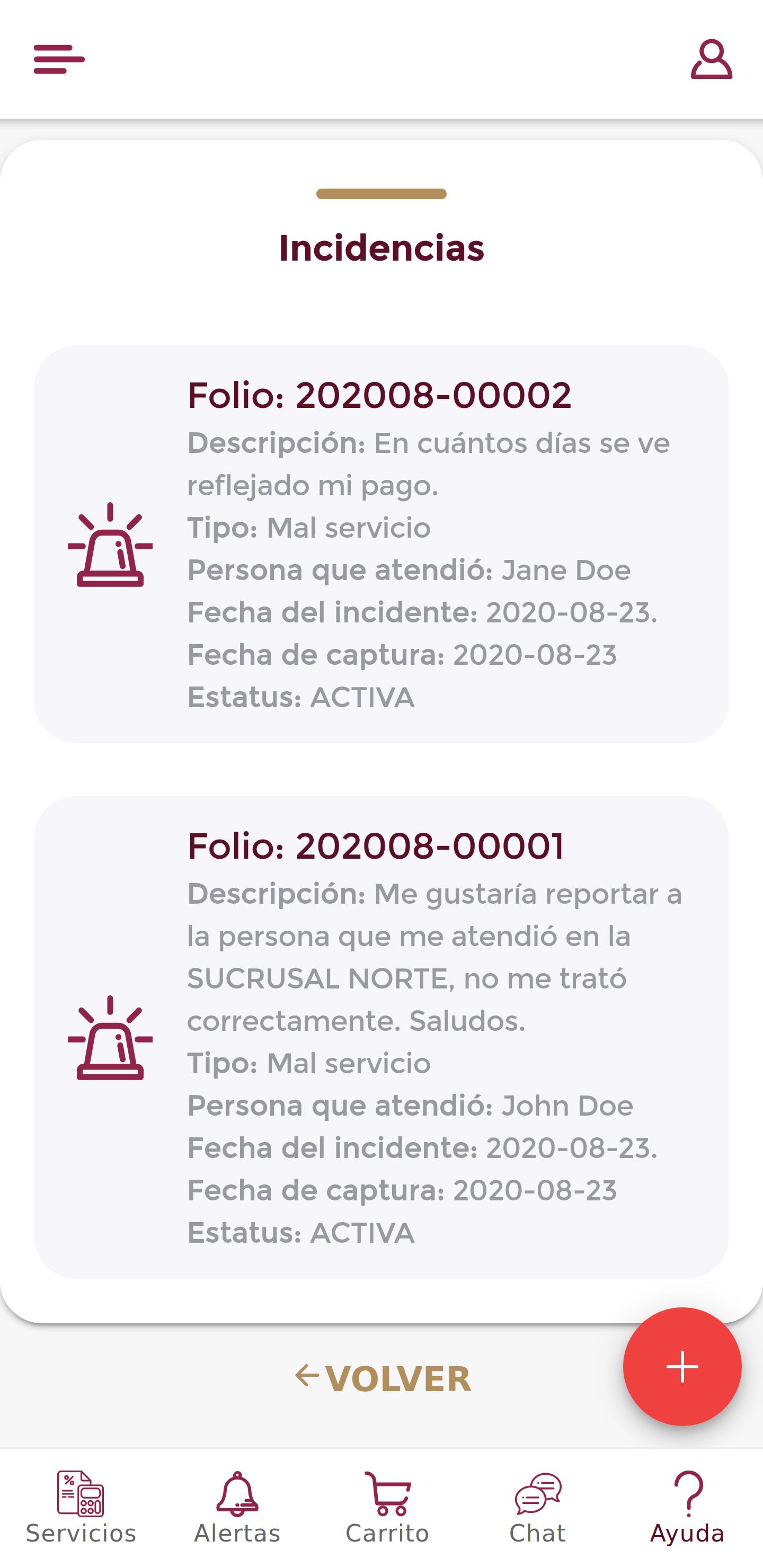The image size is (763, 1568).
Task: Switch to the Servicios tab
Action: (x=81, y=1508)
